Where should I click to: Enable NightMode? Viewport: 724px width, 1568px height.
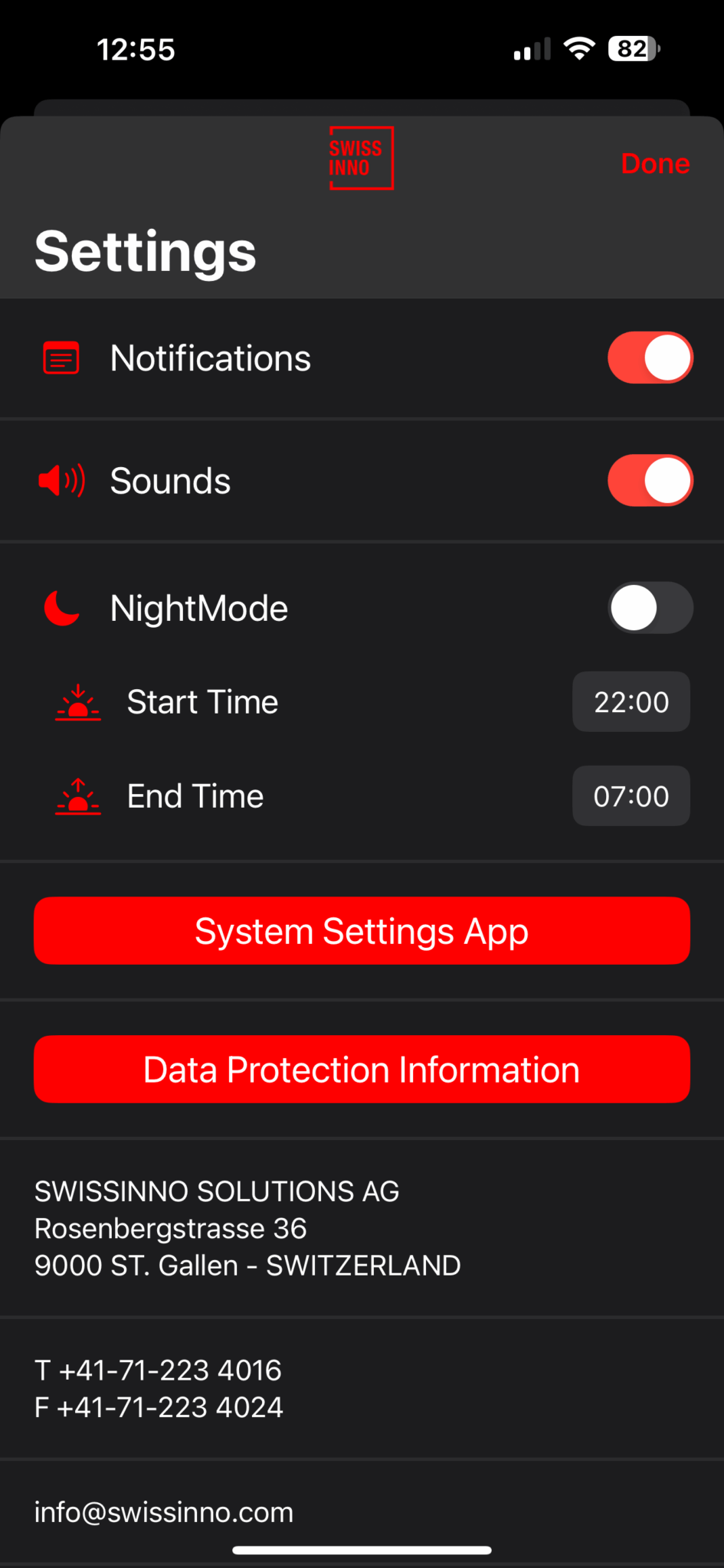[x=650, y=608]
